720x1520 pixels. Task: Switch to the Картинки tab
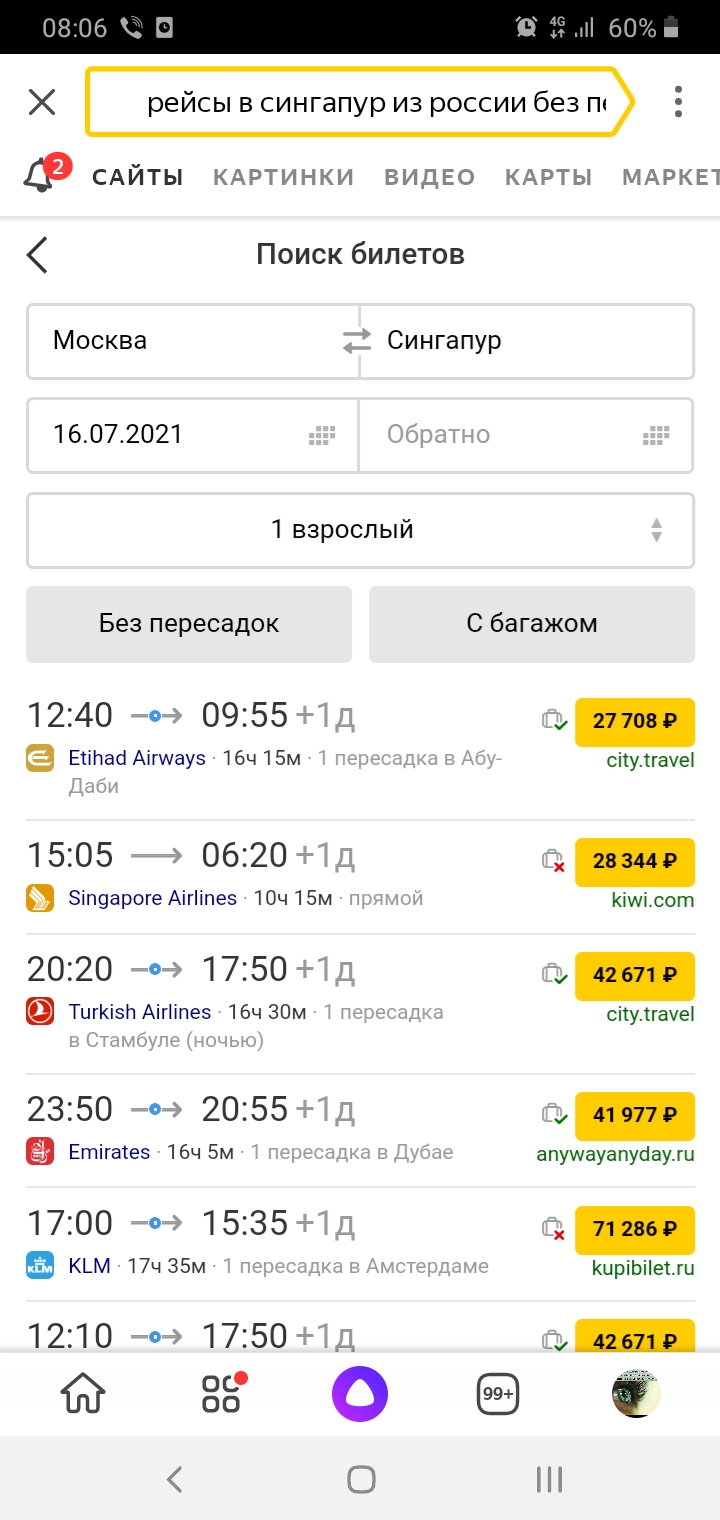(283, 178)
